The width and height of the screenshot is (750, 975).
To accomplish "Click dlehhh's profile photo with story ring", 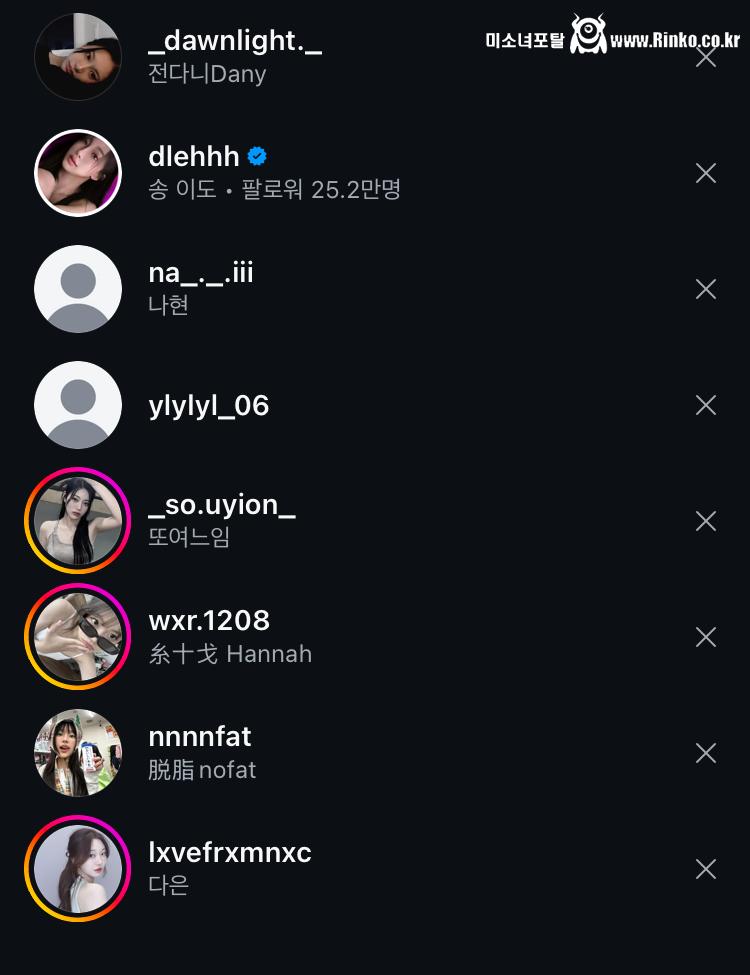I will [x=78, y=173].
